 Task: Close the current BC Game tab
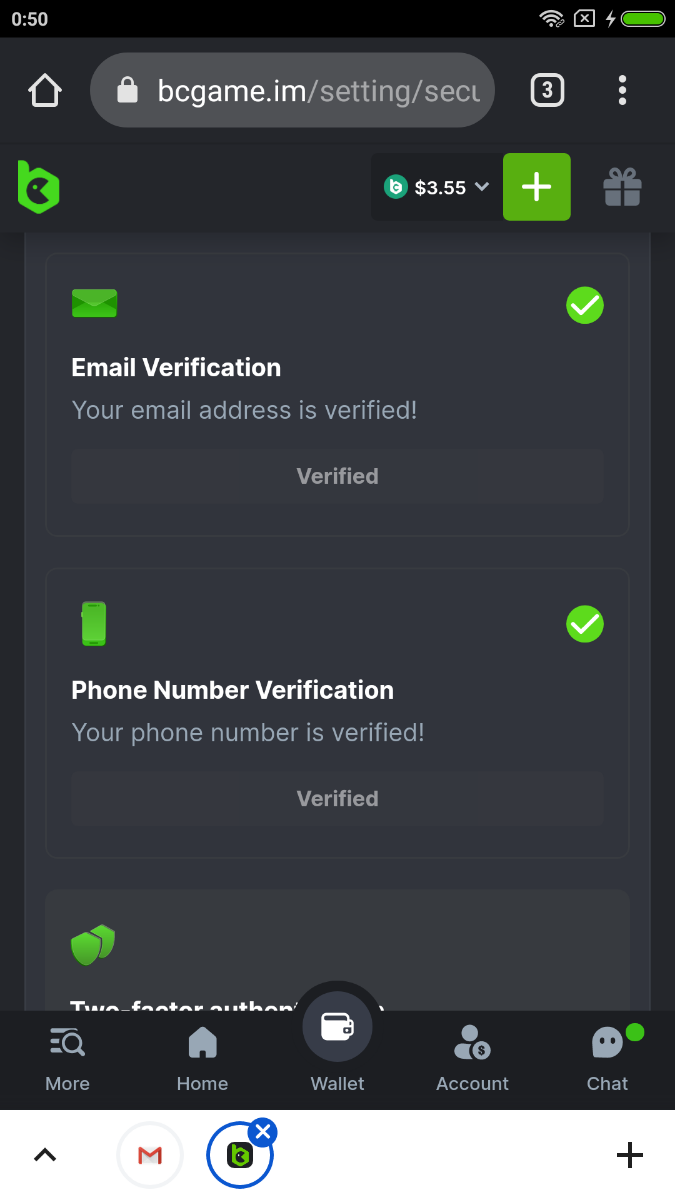click(x=263, y=1132)
